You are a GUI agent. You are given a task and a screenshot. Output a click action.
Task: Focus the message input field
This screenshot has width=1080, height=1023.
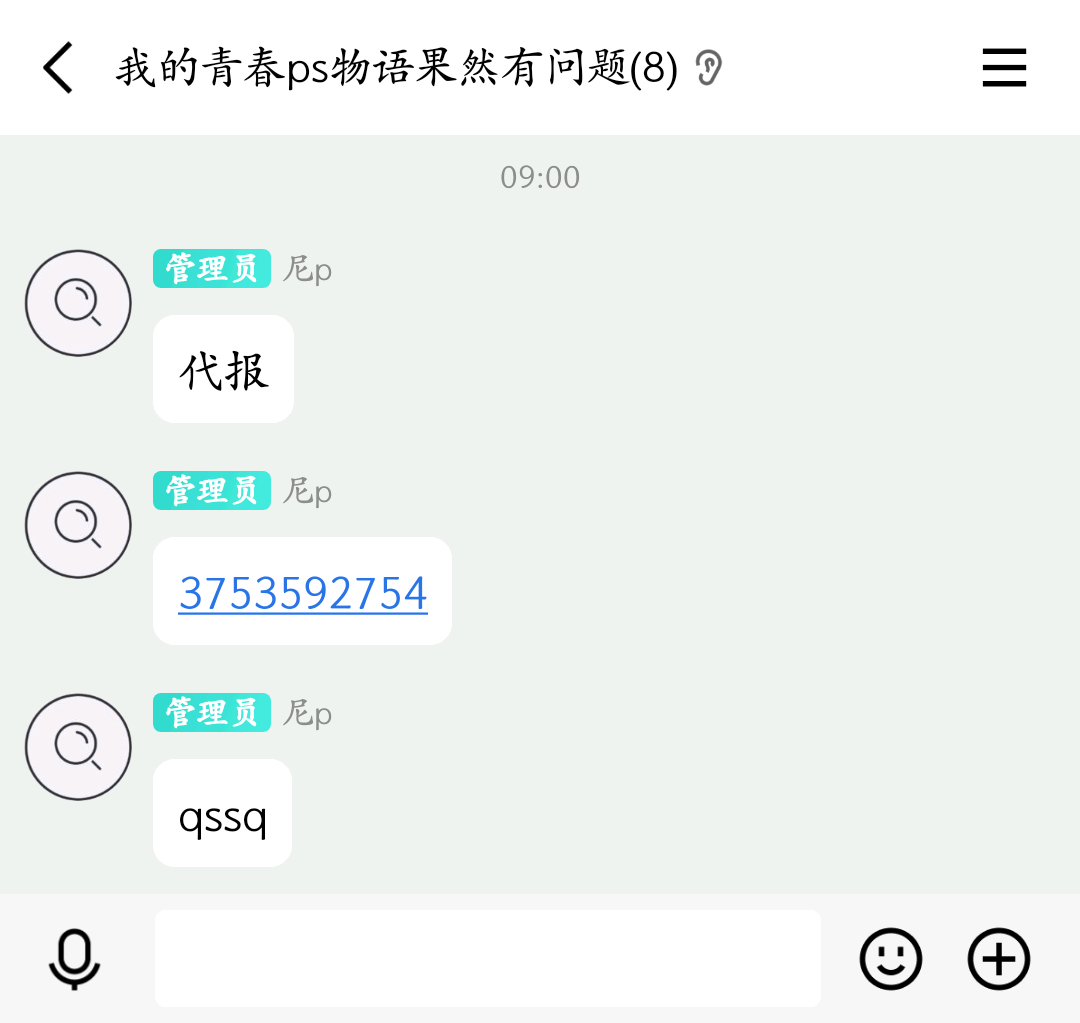click(x=487, y=958)
